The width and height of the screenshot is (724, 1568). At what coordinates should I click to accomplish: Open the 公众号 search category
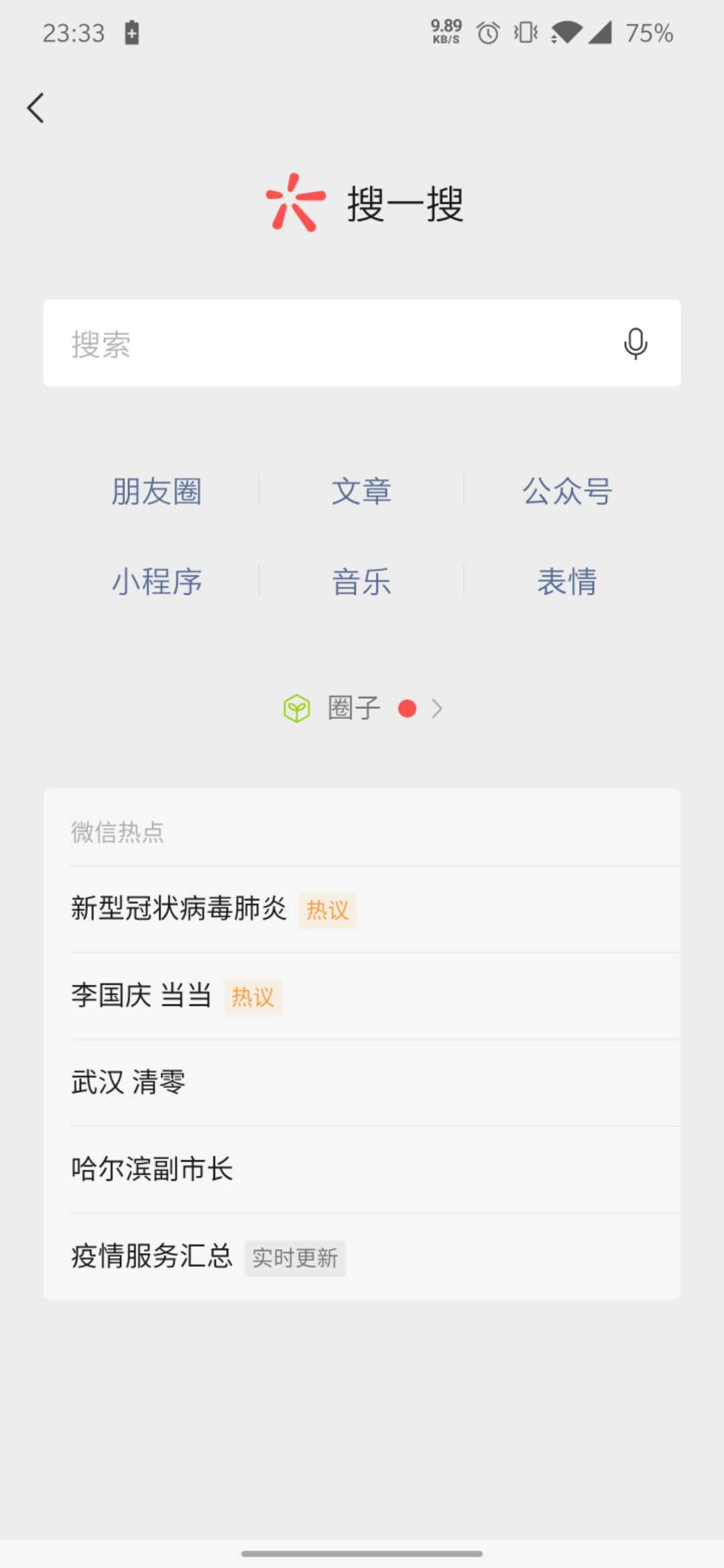tap(566, 491)
